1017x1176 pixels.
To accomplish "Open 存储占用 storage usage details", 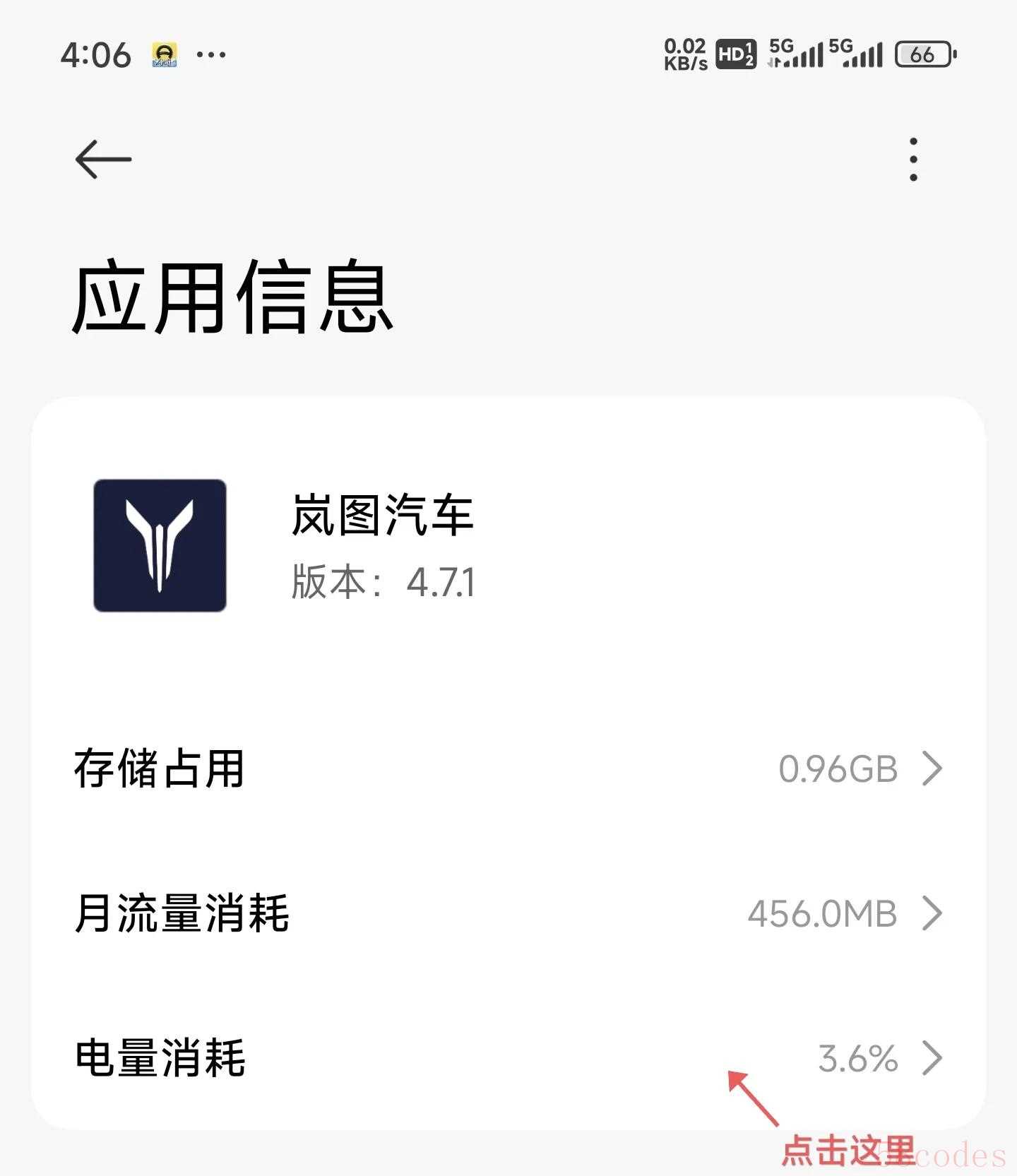I will [509, 768].
